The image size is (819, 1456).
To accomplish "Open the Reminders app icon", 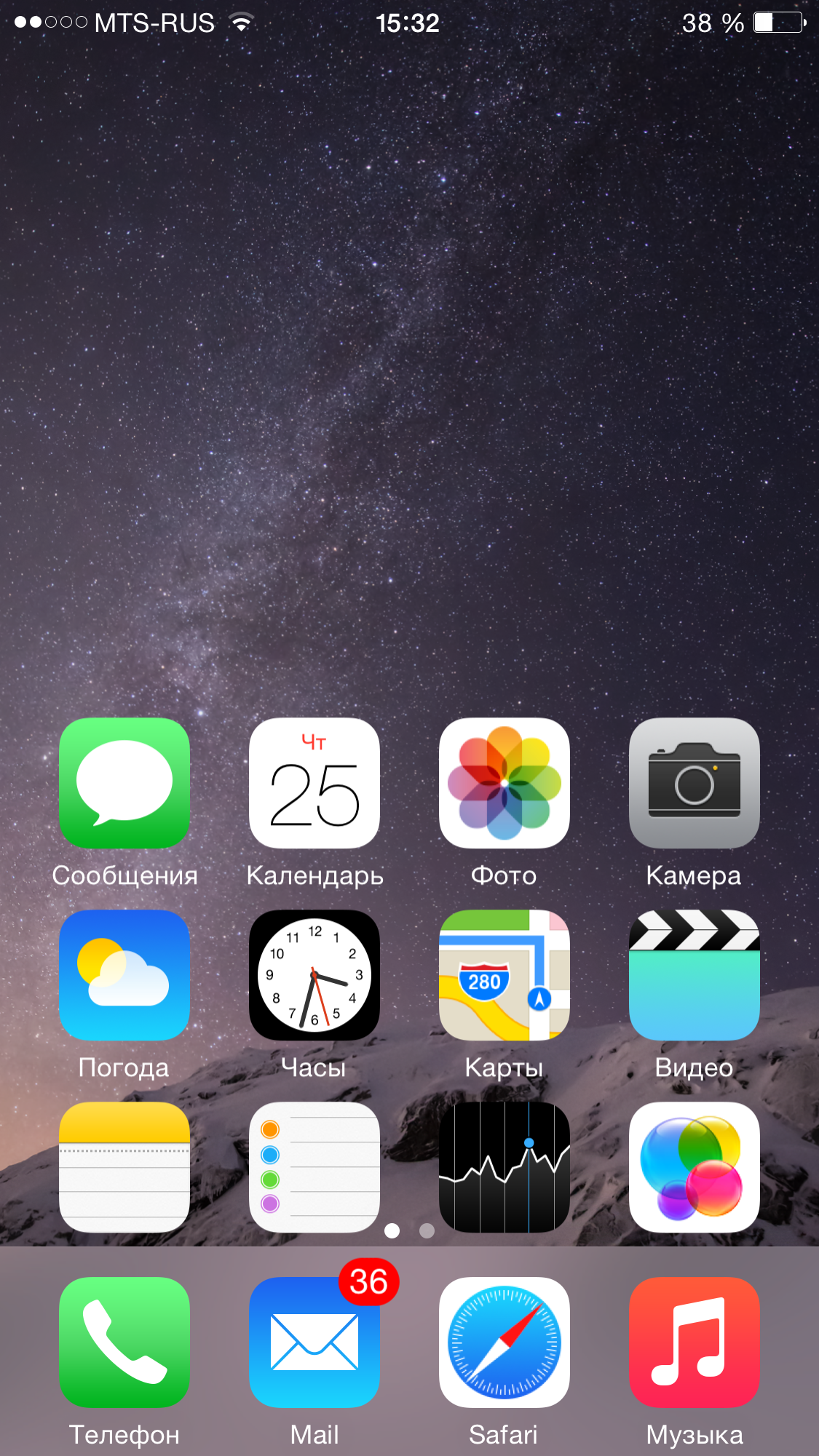I will click(x=314, y=1166).
